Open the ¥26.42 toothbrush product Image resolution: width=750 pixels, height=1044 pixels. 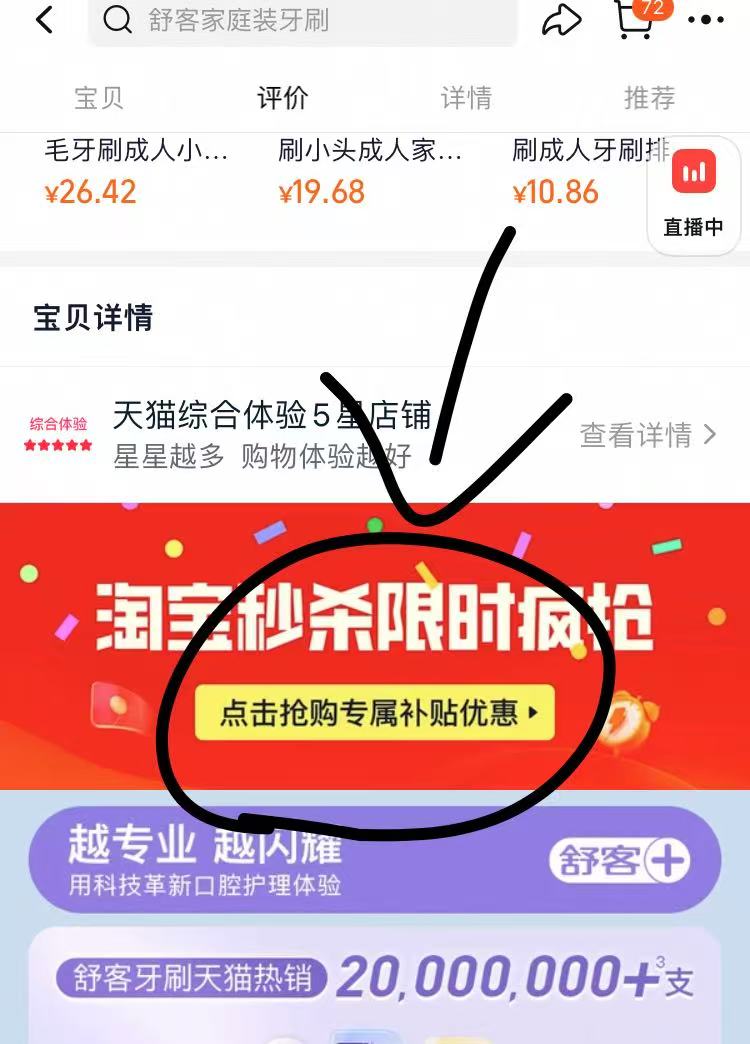pos(136,171)
